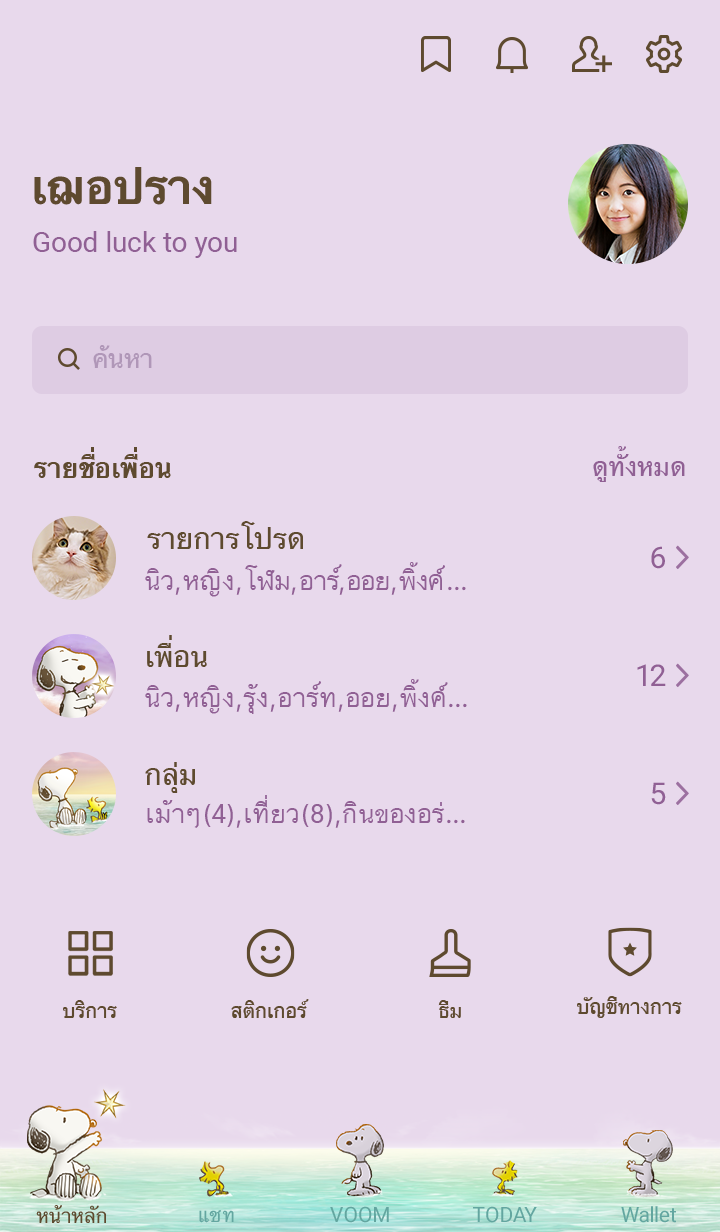
Task: Browse บัญชีทางการ official accounts
Action: (630, 972)
